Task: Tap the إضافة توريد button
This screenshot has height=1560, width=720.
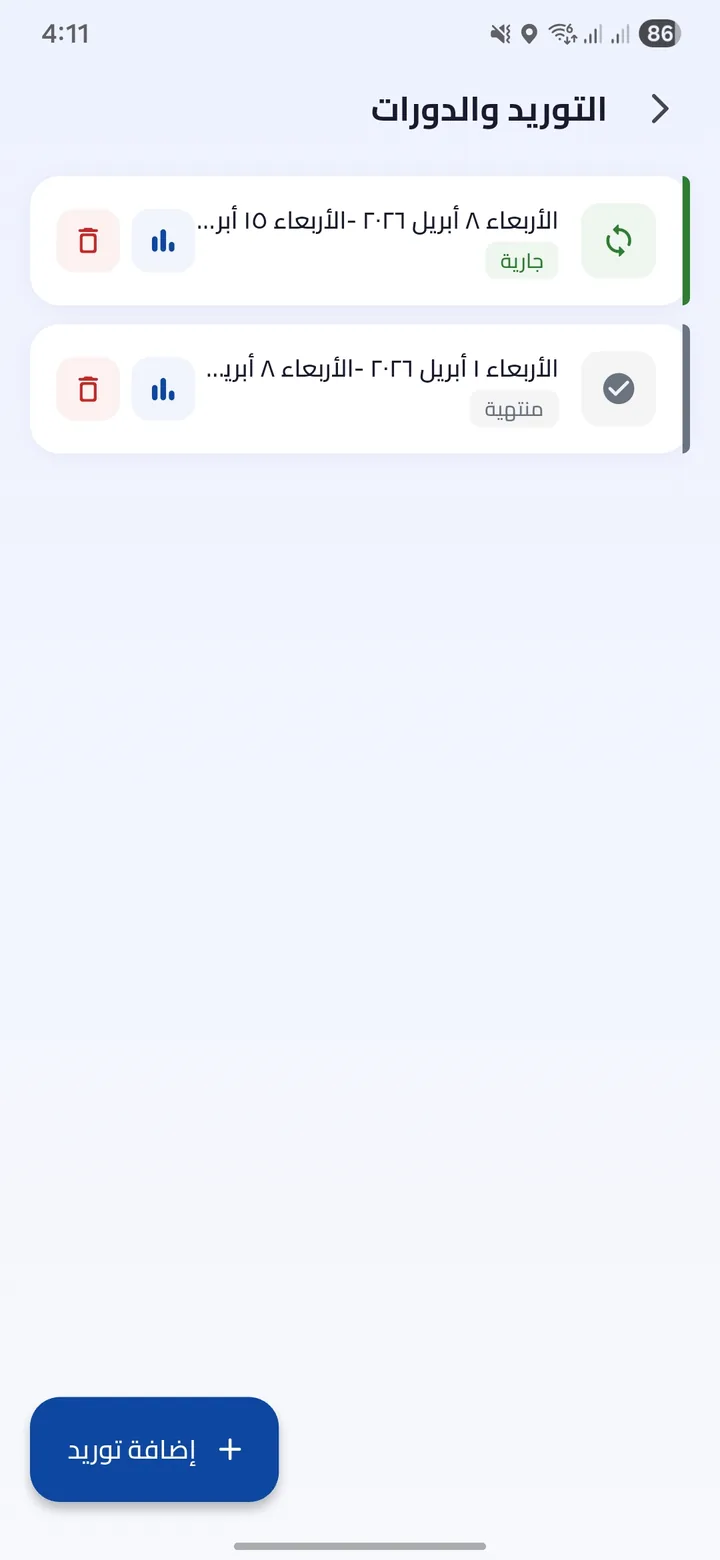Action: (x=154, y=1449)
